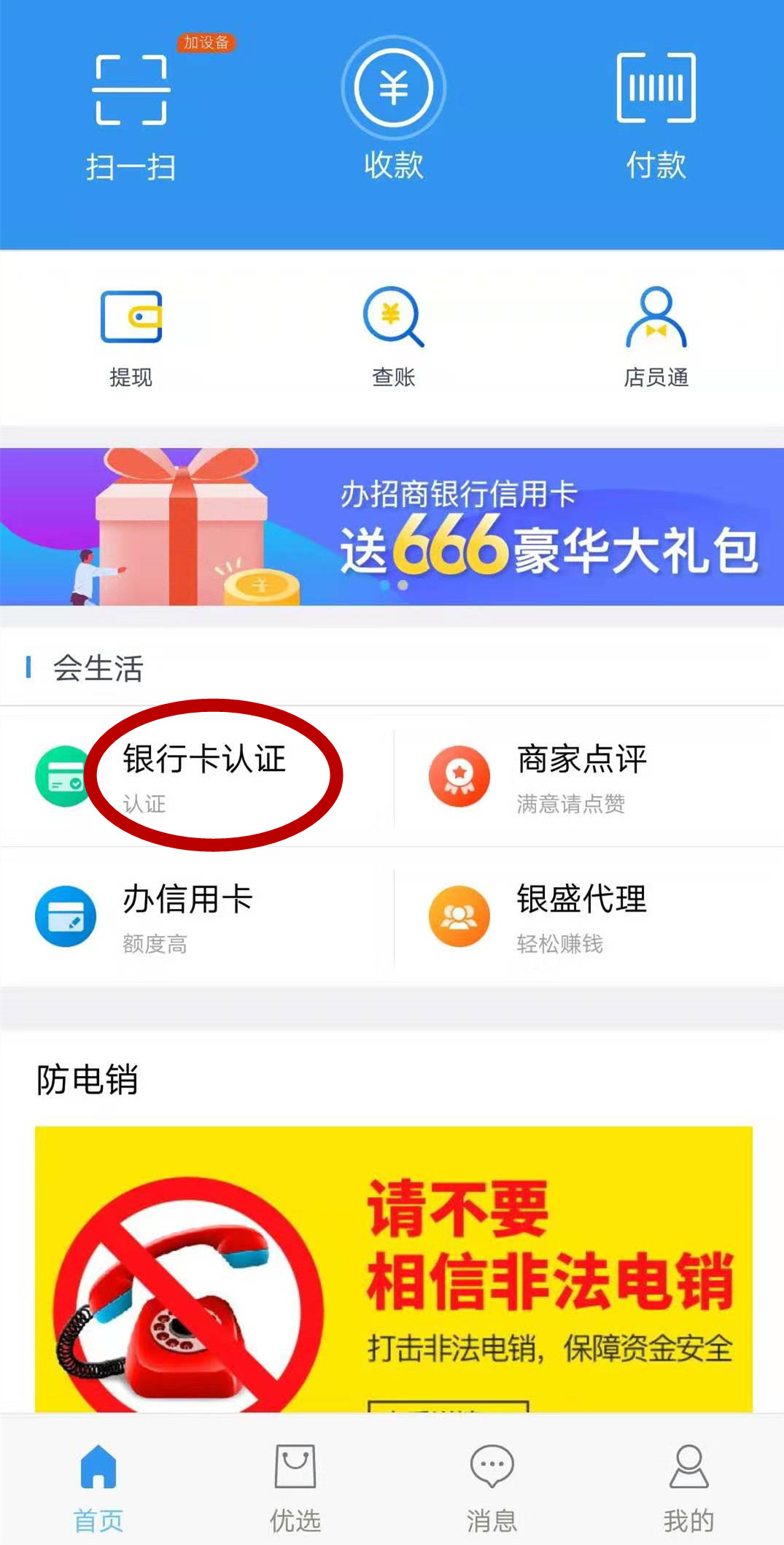This screenshot has width=784, height=1545.
Task: Open the 666 gift package promotion banner
Action: click(392, 525)
